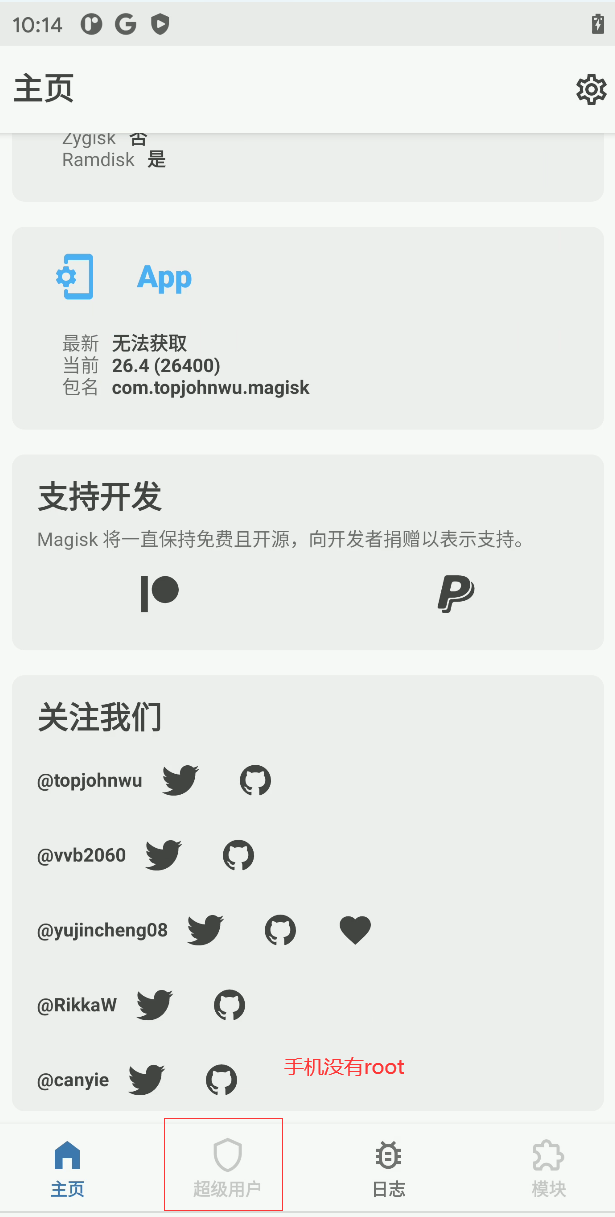Visit @vvb2060's Twitter page
615x1217 pixels.
coord(163,855)
